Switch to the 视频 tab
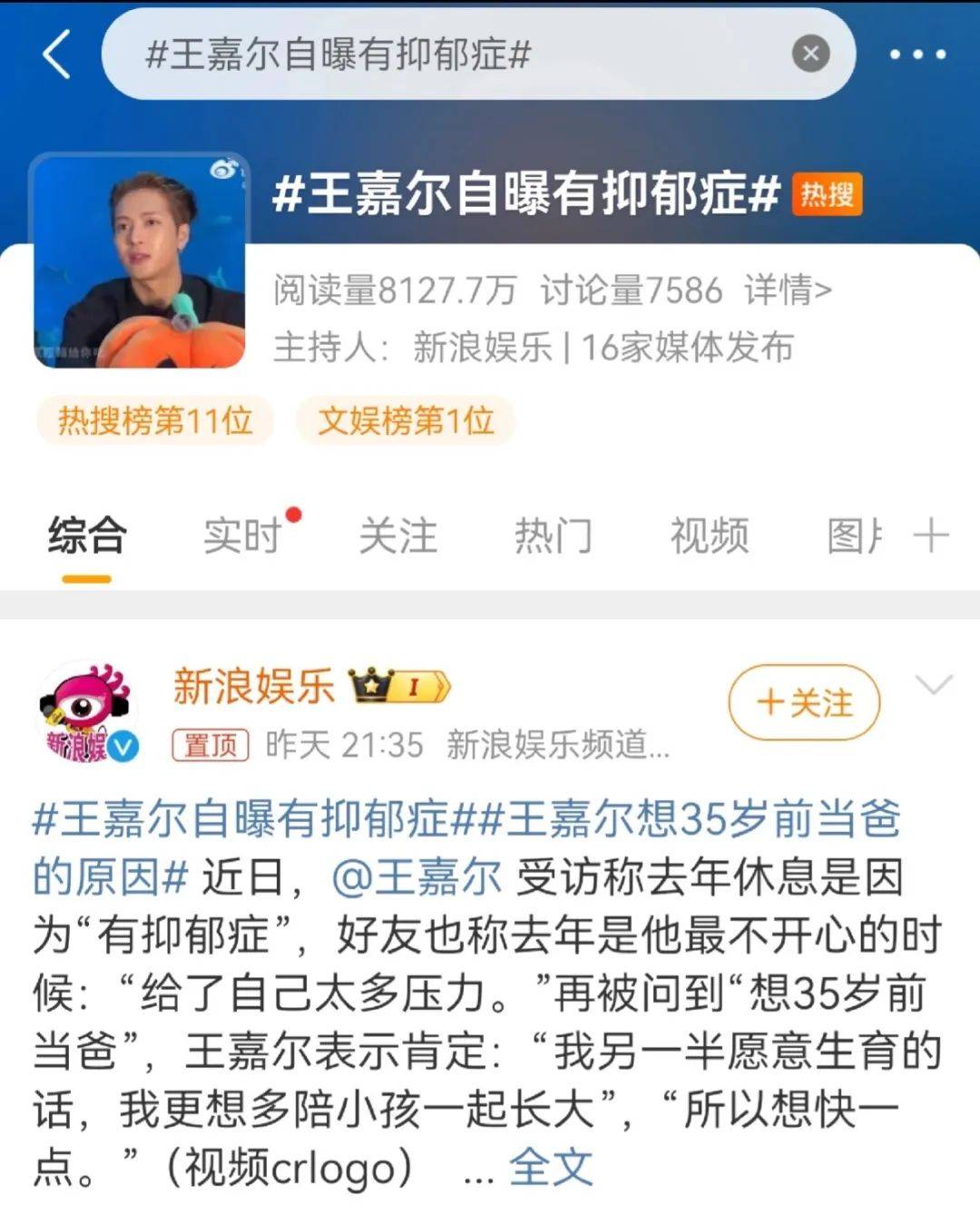Screen dimensions: 980x1205 click(710, 535)
